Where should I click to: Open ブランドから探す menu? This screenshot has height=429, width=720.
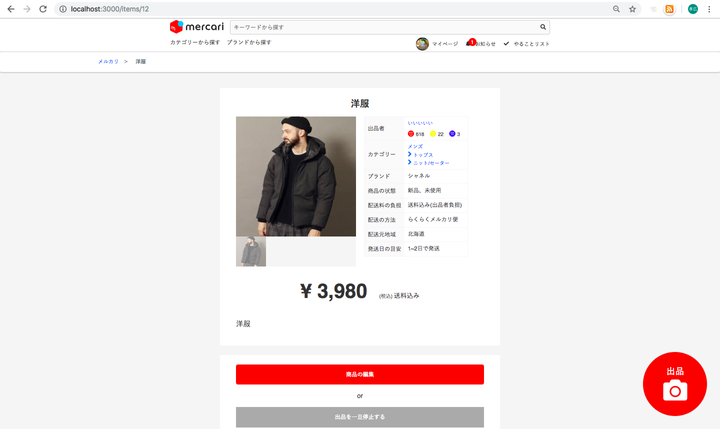point(249,43)
